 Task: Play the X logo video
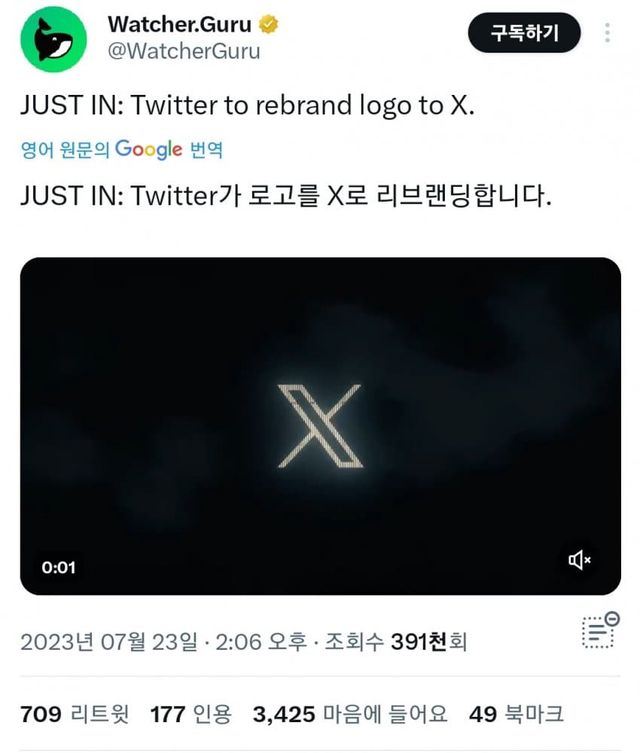click(320, 426)
